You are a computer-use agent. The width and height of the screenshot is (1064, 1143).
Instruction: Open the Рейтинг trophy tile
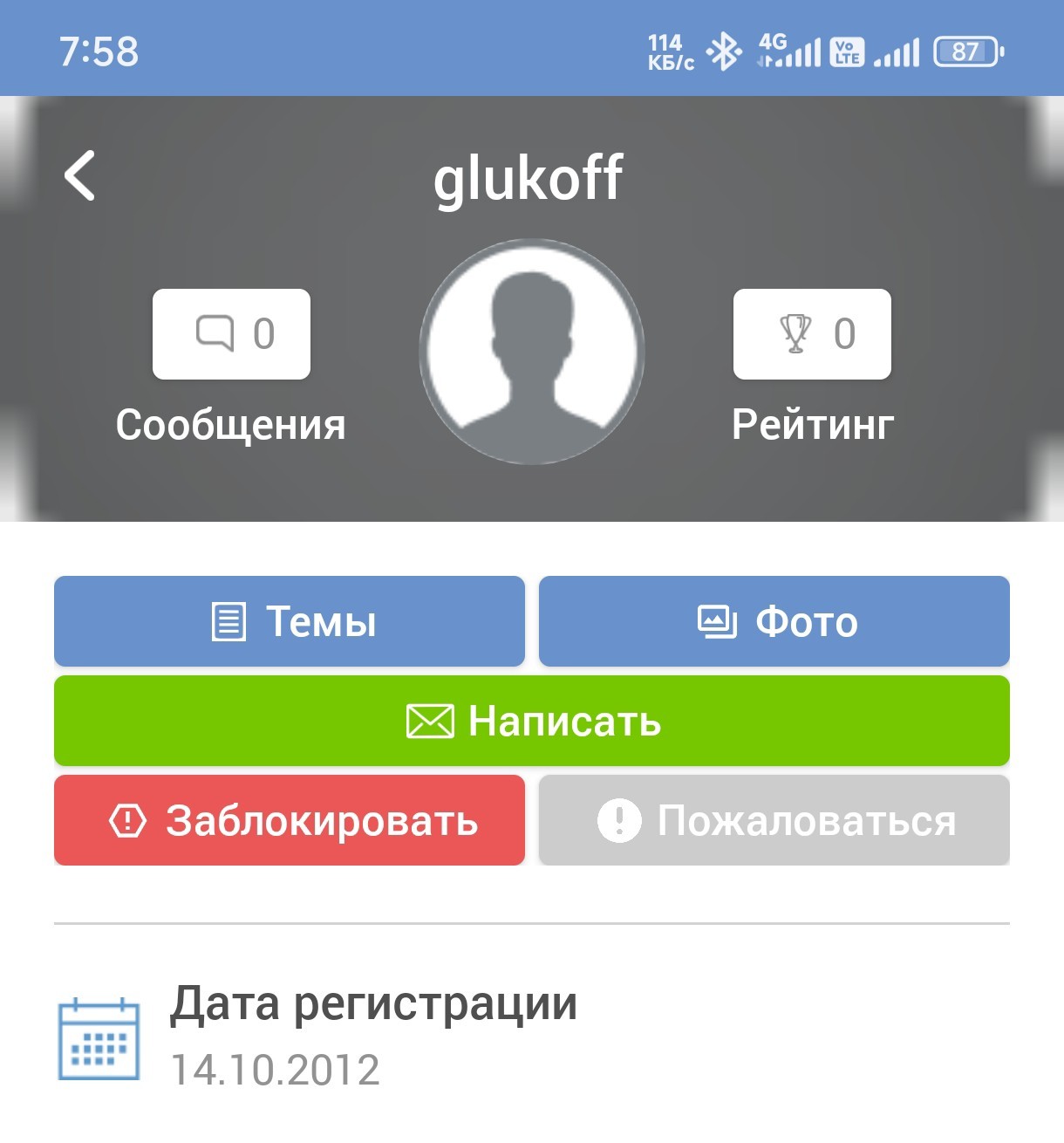[812, 334]
